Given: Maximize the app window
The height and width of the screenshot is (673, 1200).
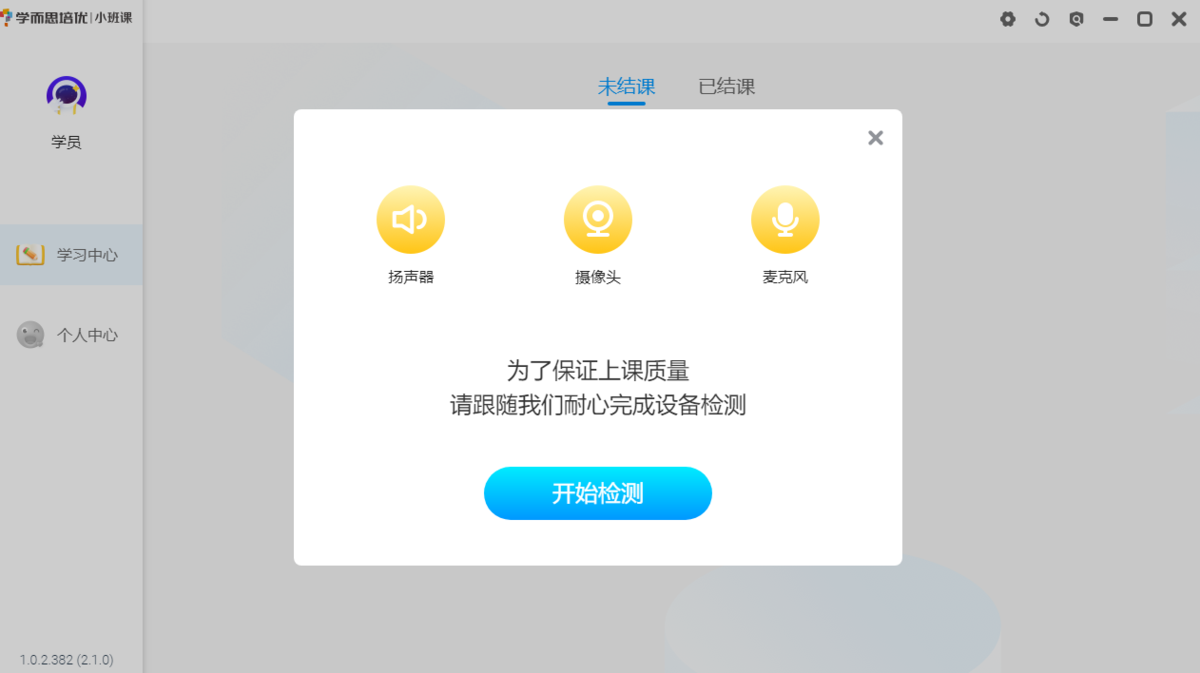Looking at the screenshot, I should coord(1145,19).
